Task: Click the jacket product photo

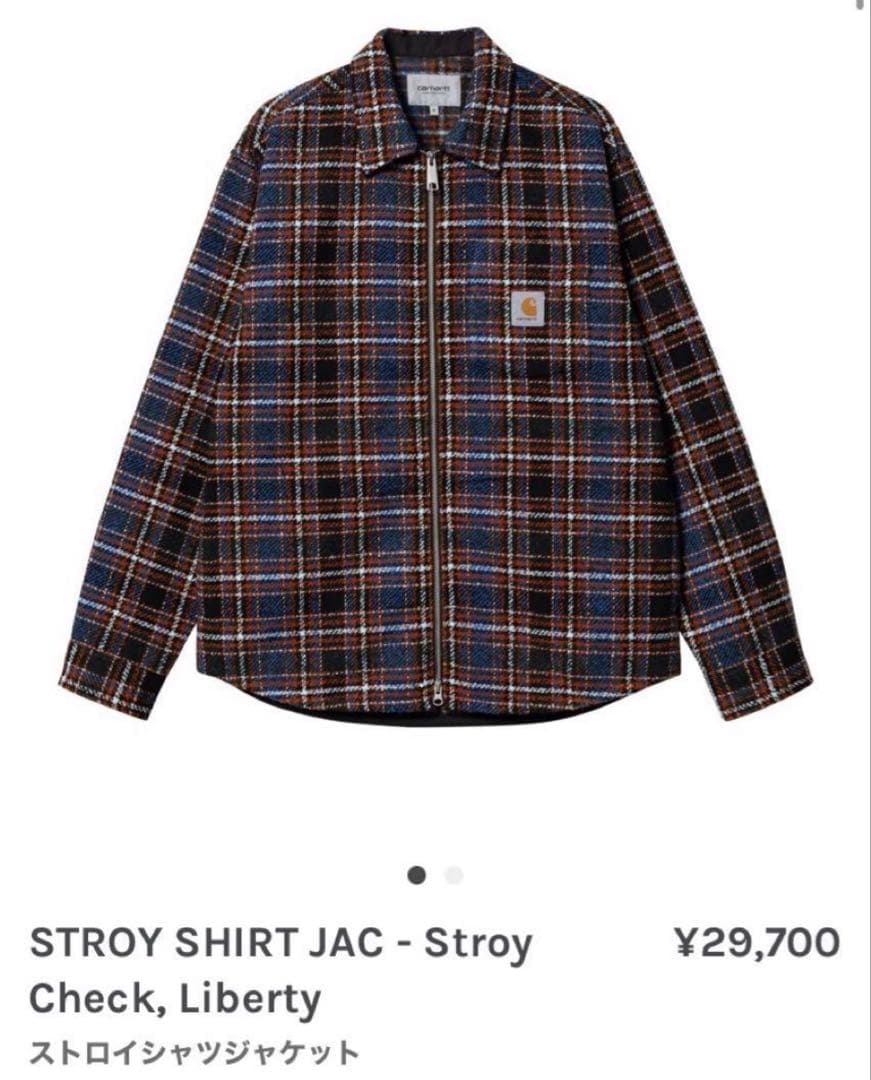Action: (x=435, y=400)
